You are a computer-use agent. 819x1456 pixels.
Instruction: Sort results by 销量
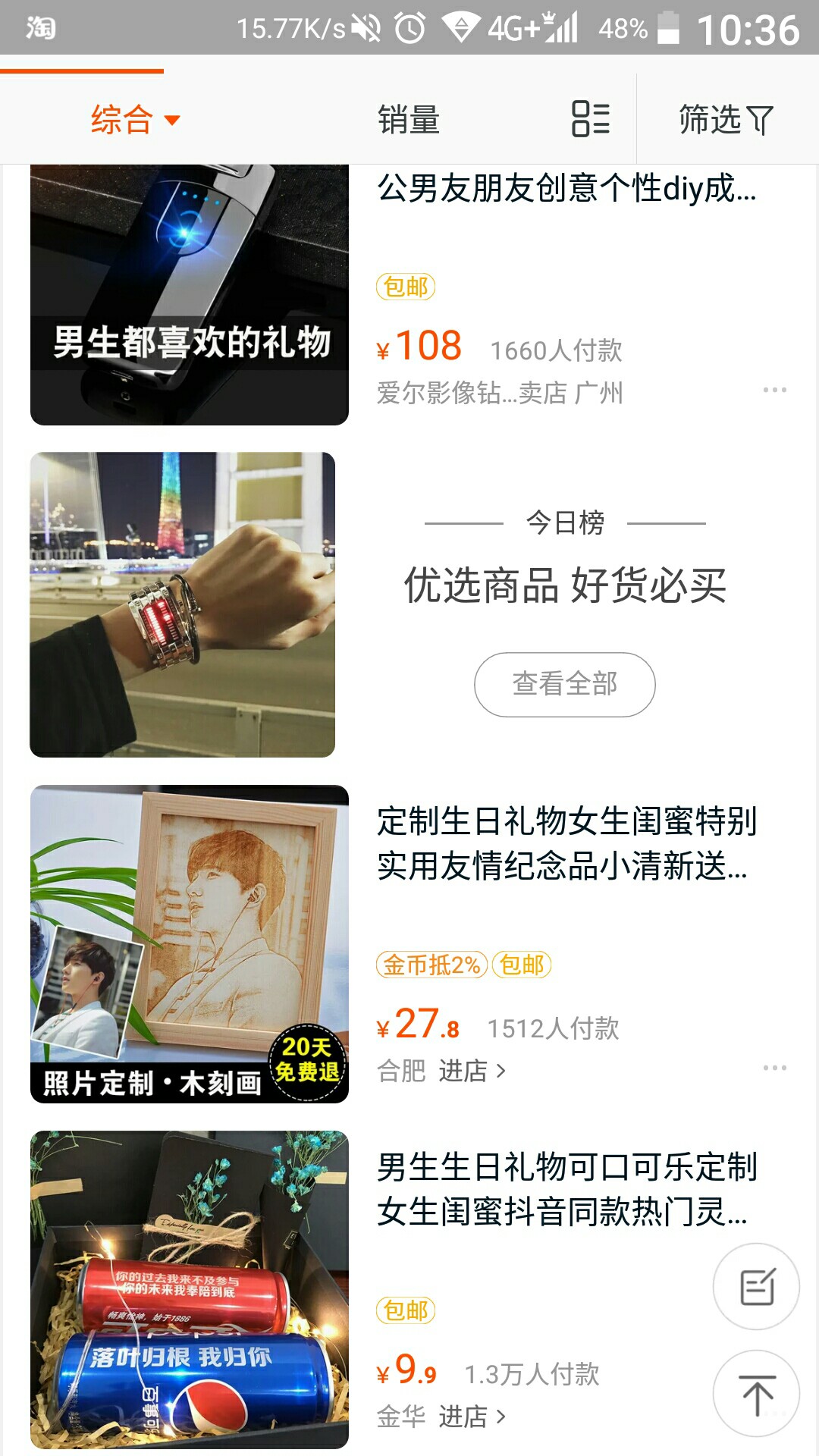click(x=409, y=120)
